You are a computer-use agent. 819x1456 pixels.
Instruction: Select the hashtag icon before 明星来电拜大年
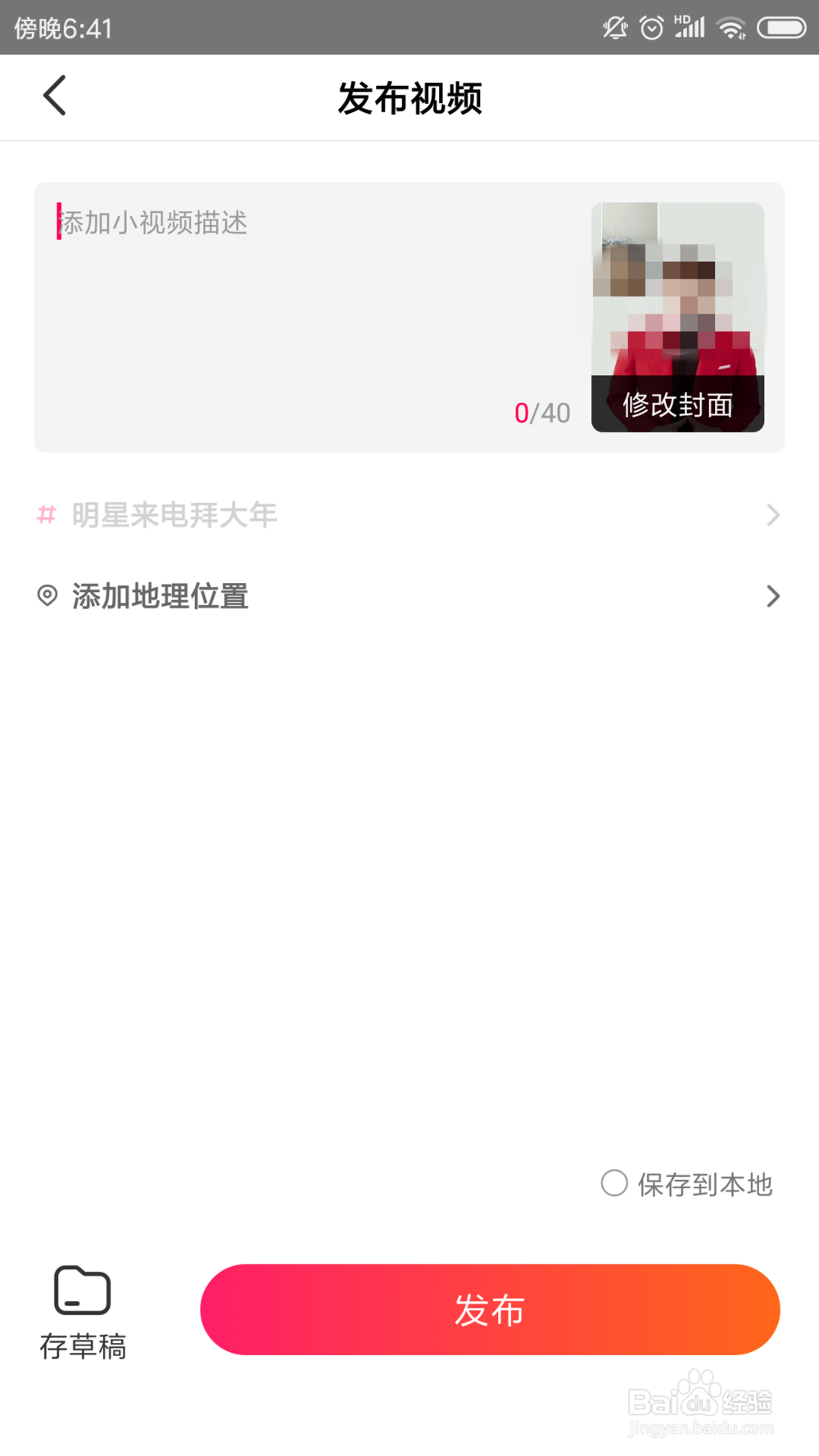point(46,515)
